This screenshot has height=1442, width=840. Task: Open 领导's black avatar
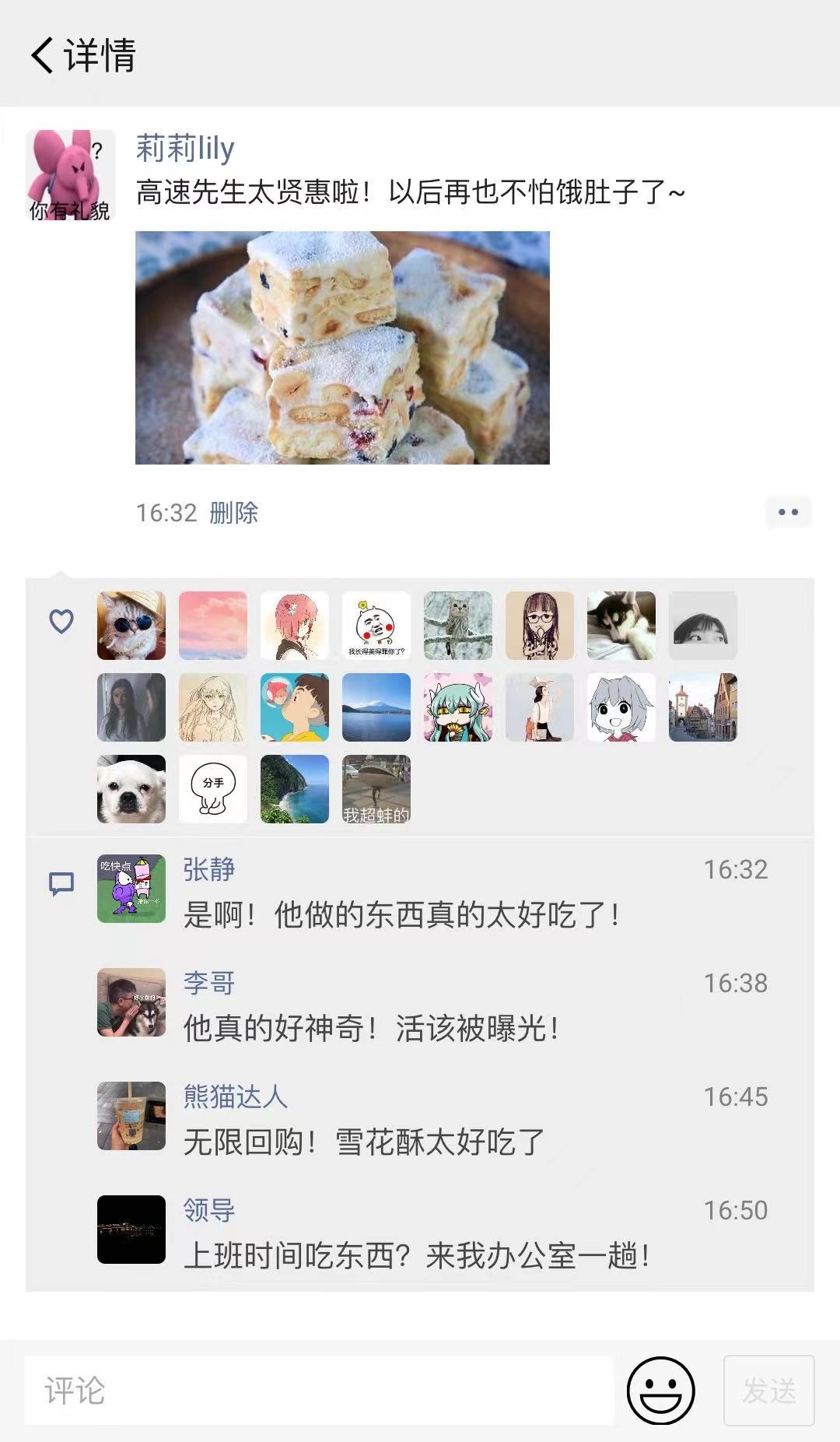point(131,1230)
